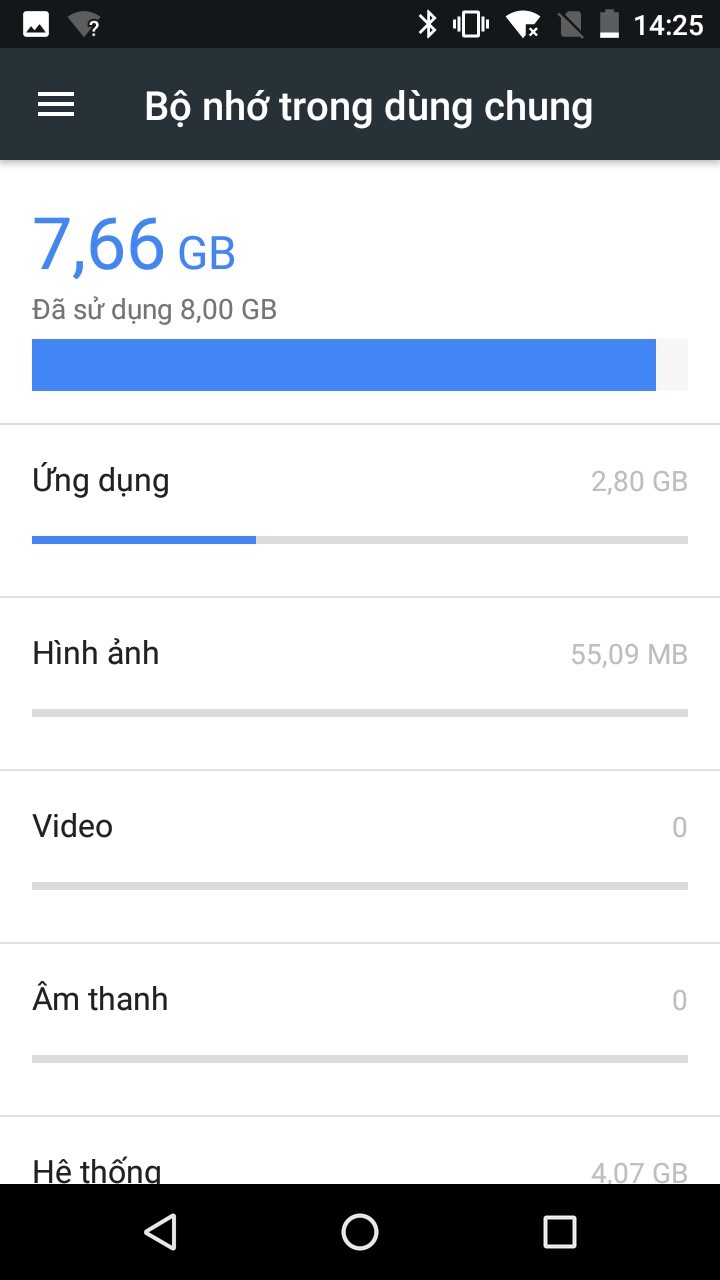Click the Đã sử dụng 8,00 GB label
Screen dimensions: 720x1280
coord(156,310)
